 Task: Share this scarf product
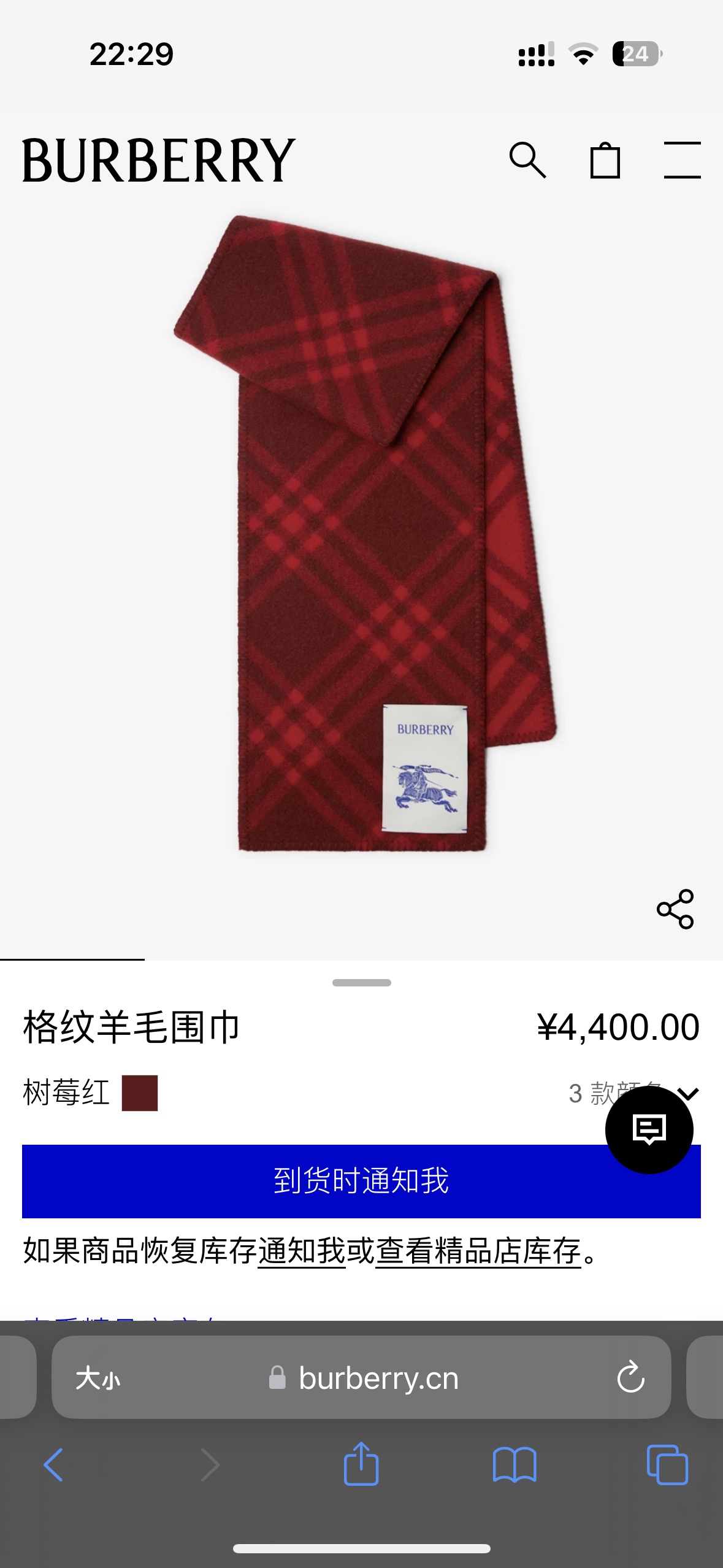675,909
